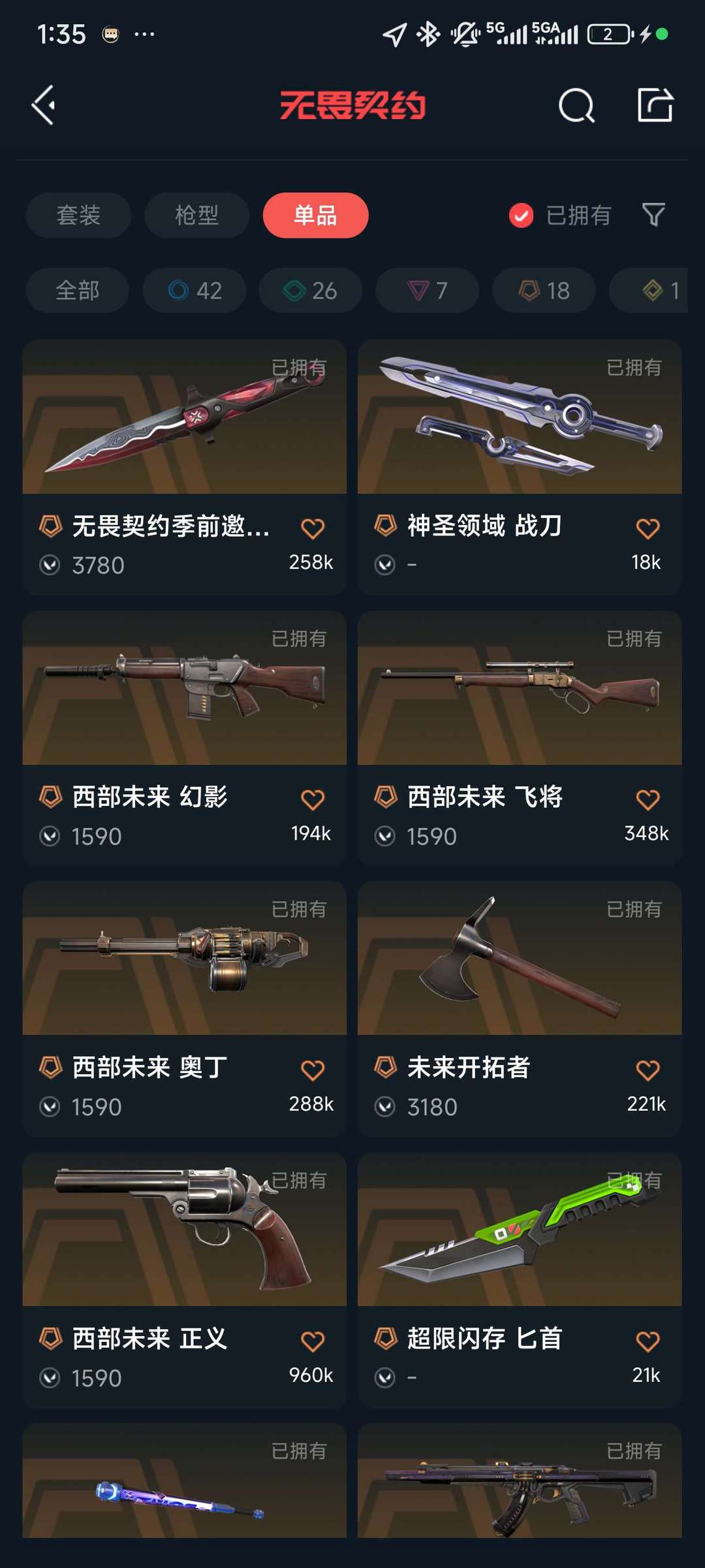
Task: Select the teal rarity filter showing 26
Action: 309,291
